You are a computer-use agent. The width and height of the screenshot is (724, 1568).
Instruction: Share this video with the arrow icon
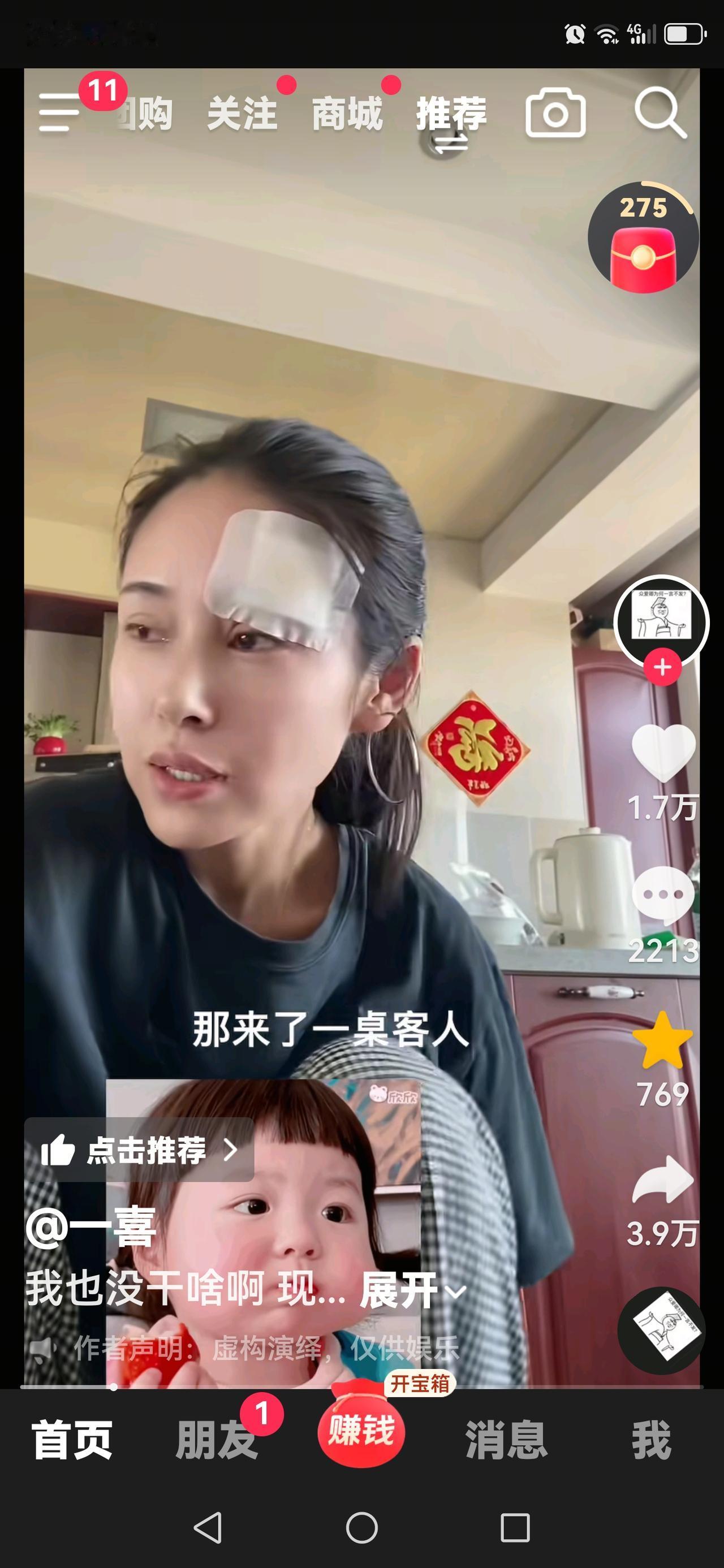pos(663,1180)
